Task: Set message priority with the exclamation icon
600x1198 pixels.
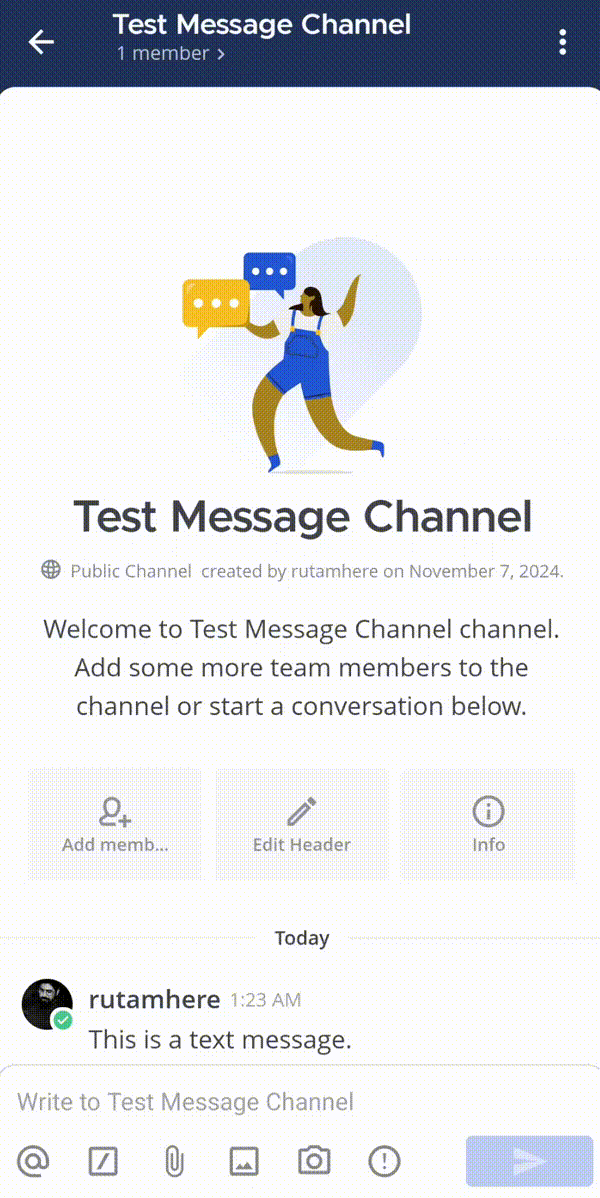Action: [x=384, y=1161]
